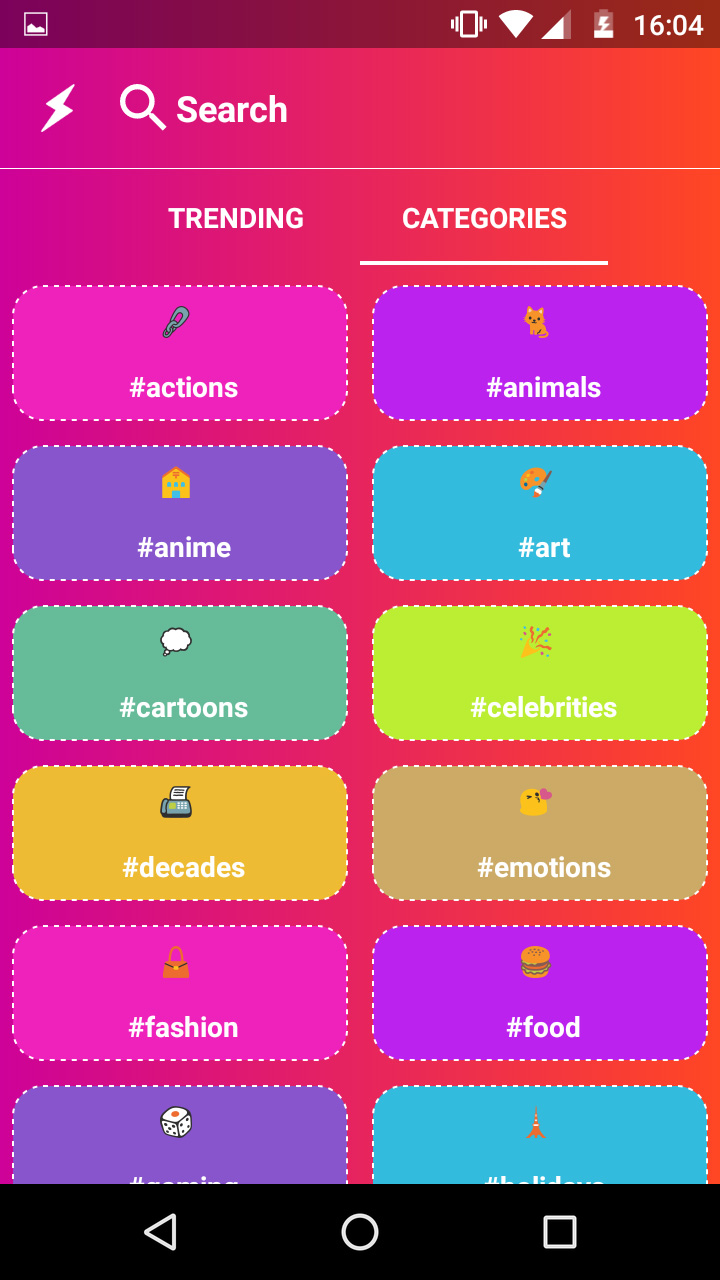720x1280 pixels.
Task: Browse the #celebrities category
Action: tap(540, 673)
